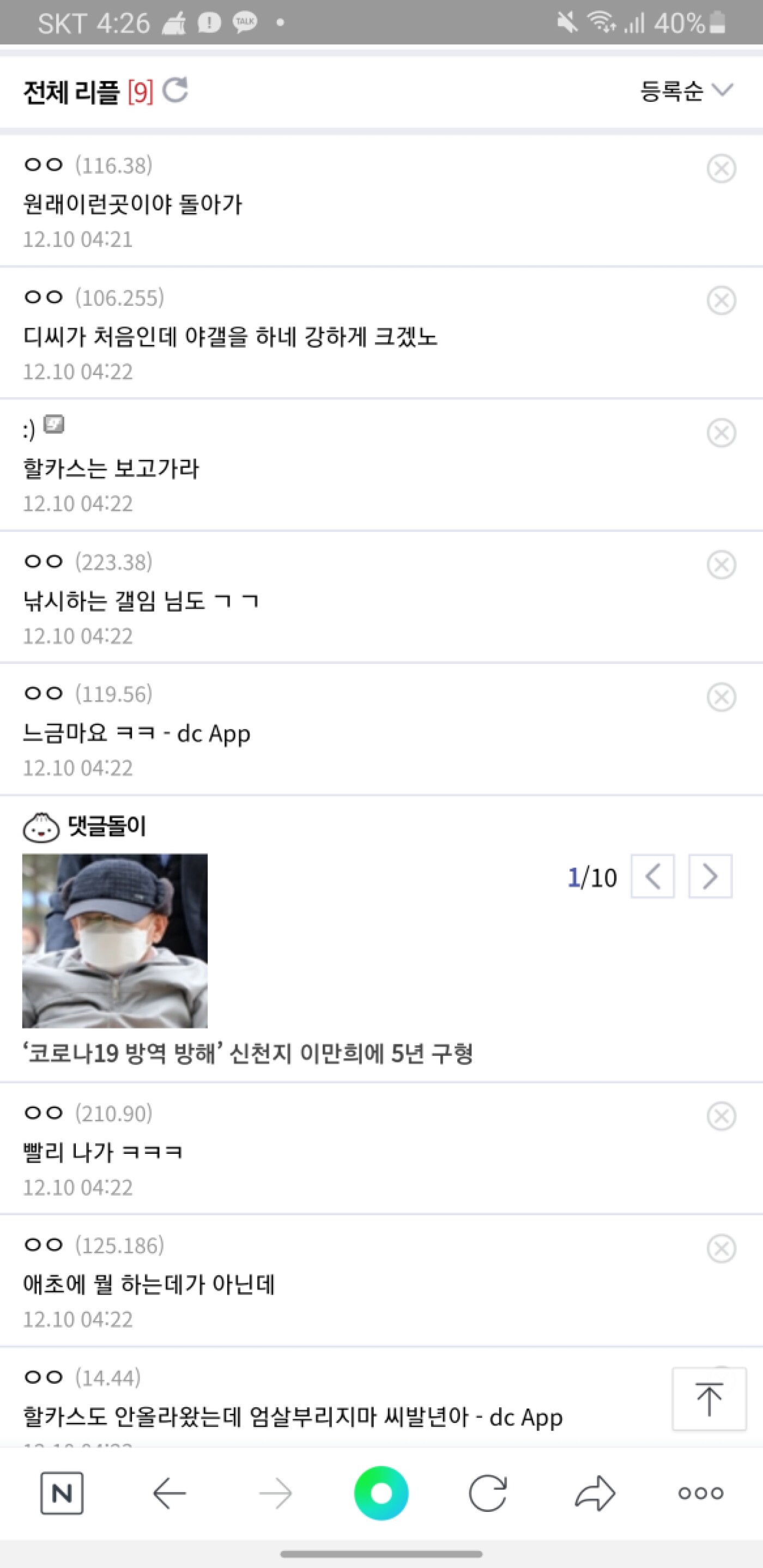
Task: Show the previous 댓글돌이 item
Action: click(652, 876)
